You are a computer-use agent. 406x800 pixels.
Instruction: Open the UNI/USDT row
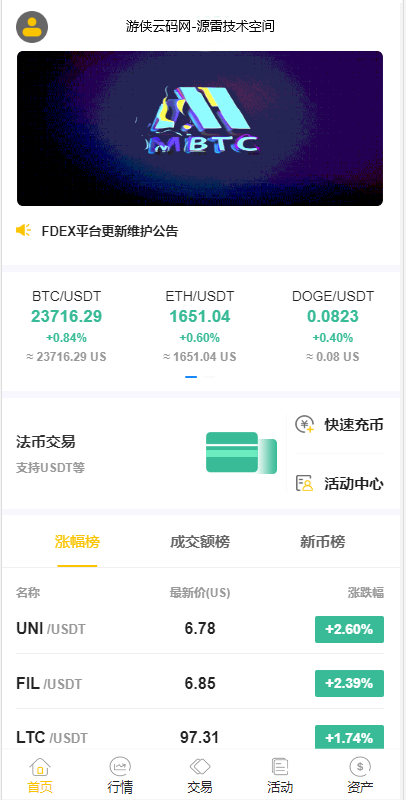tap(200, 629)
